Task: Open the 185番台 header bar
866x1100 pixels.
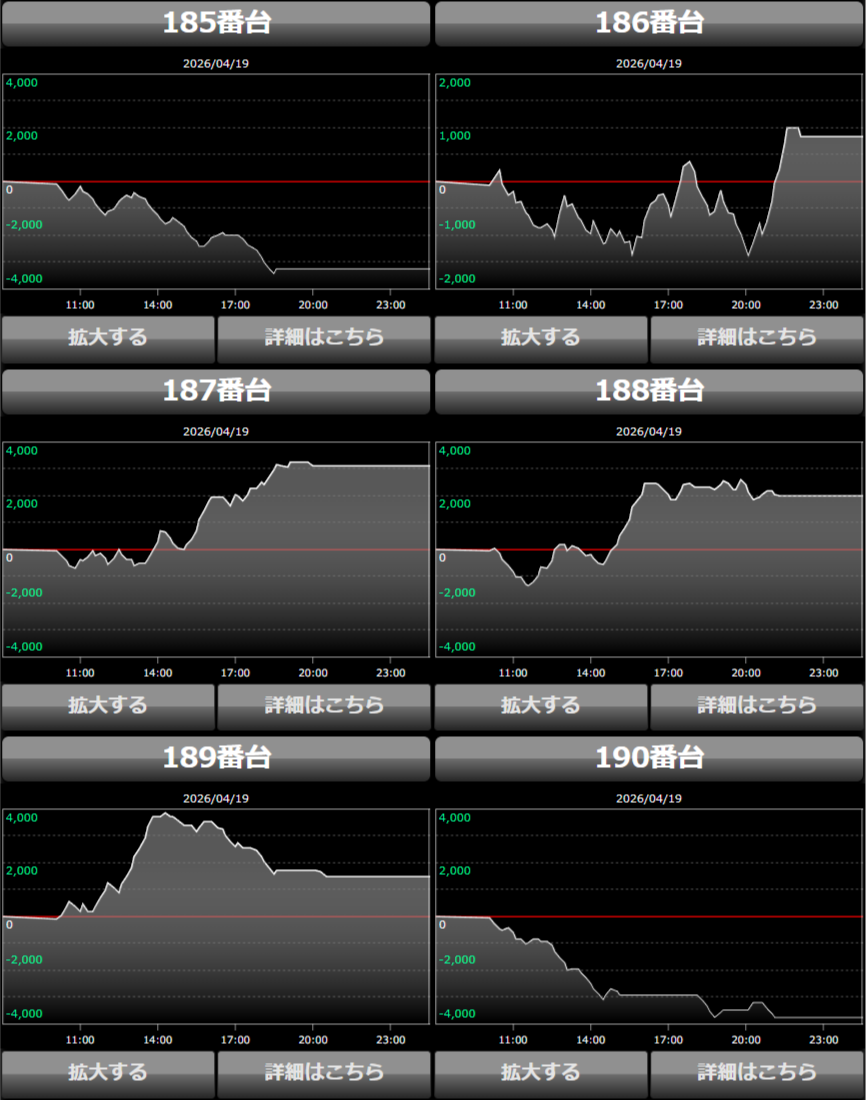Action: point(216,23)
